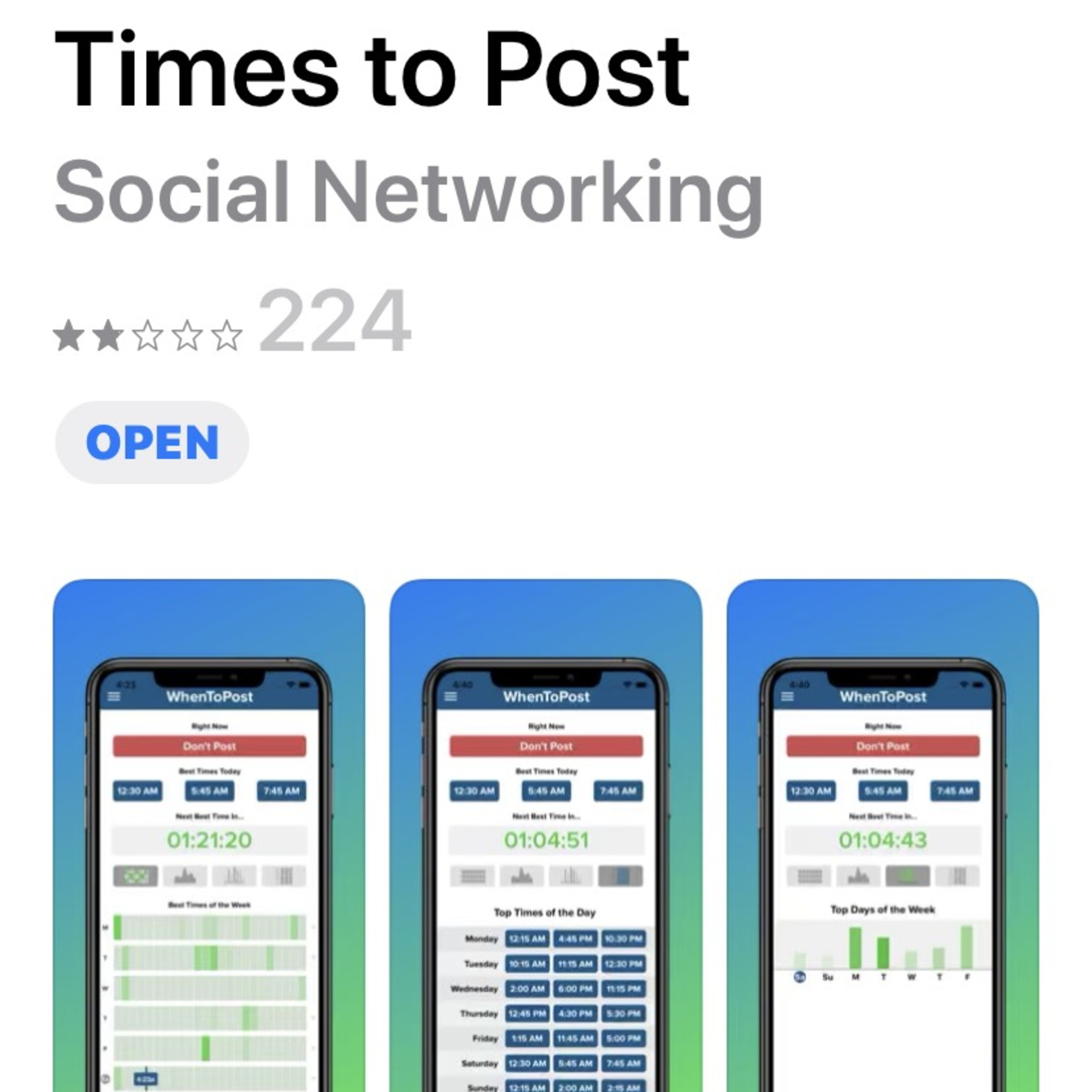Open the Times to Post app
Screen dimensions: 1092x1092
click(x=151, y=442)
